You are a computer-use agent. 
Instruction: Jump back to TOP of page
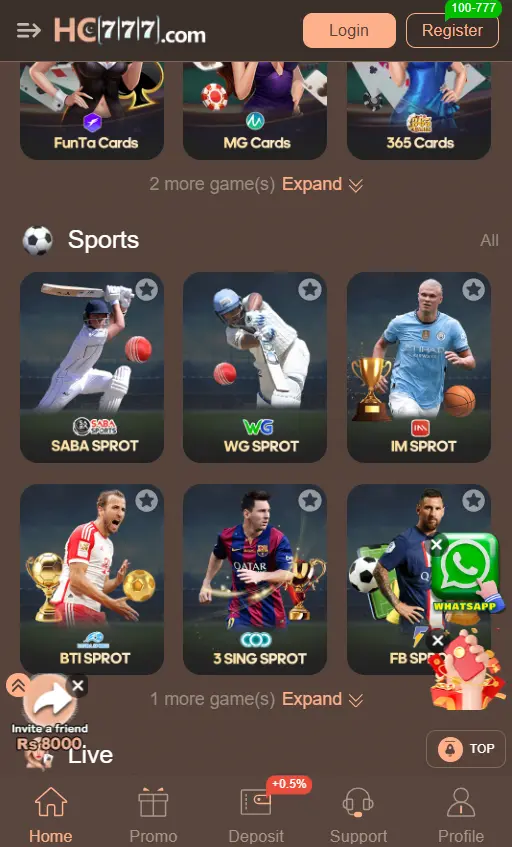point(466,749)
